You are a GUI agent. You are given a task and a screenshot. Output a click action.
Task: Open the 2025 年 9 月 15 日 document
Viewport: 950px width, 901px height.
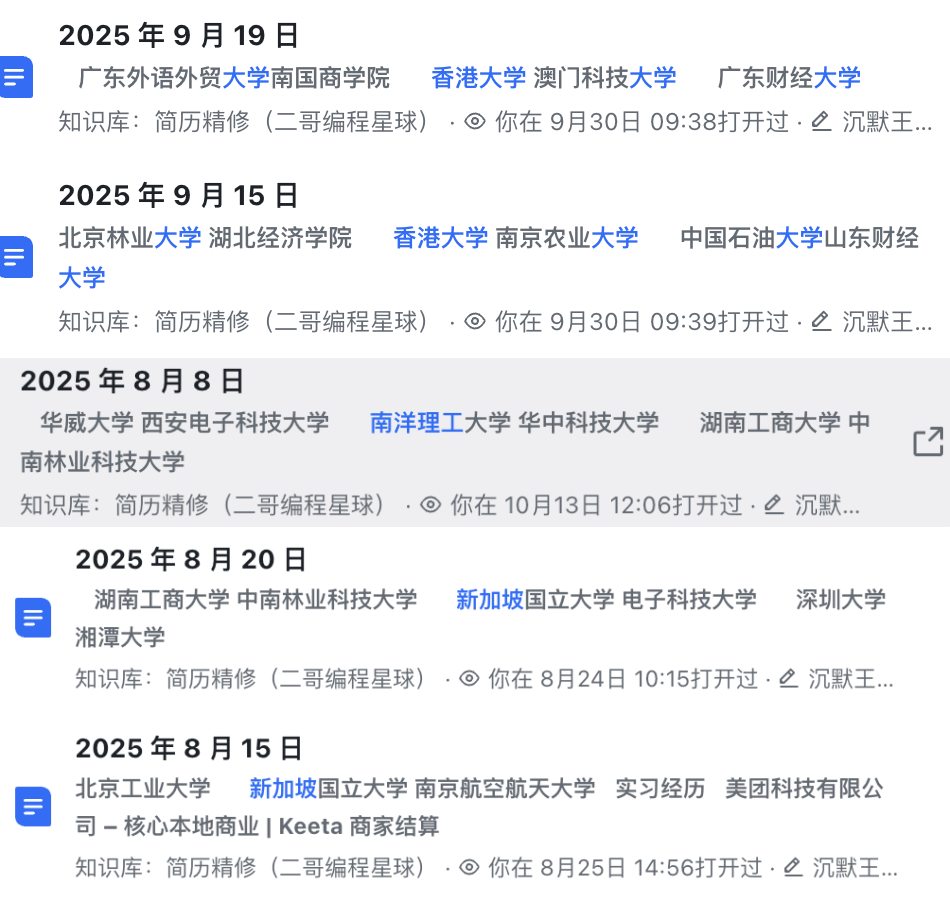179,195
